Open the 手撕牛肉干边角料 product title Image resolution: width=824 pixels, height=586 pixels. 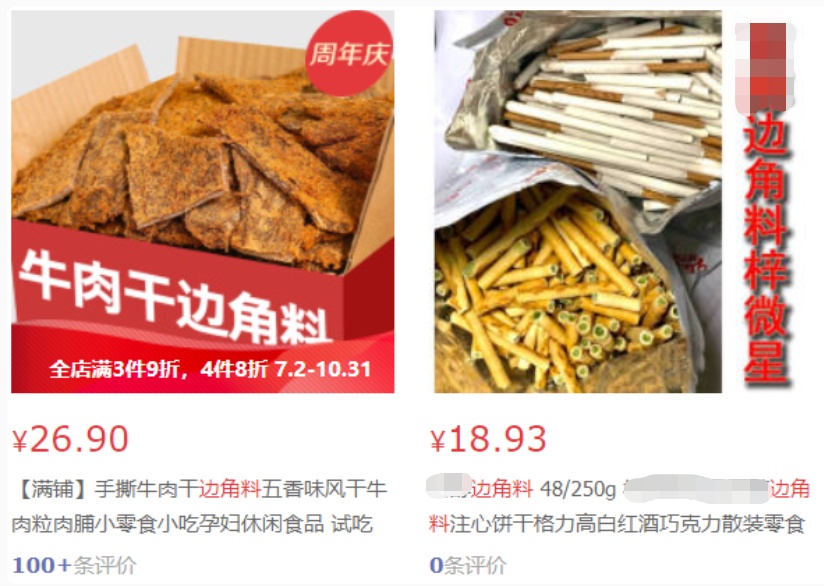(x=200, y=506)
